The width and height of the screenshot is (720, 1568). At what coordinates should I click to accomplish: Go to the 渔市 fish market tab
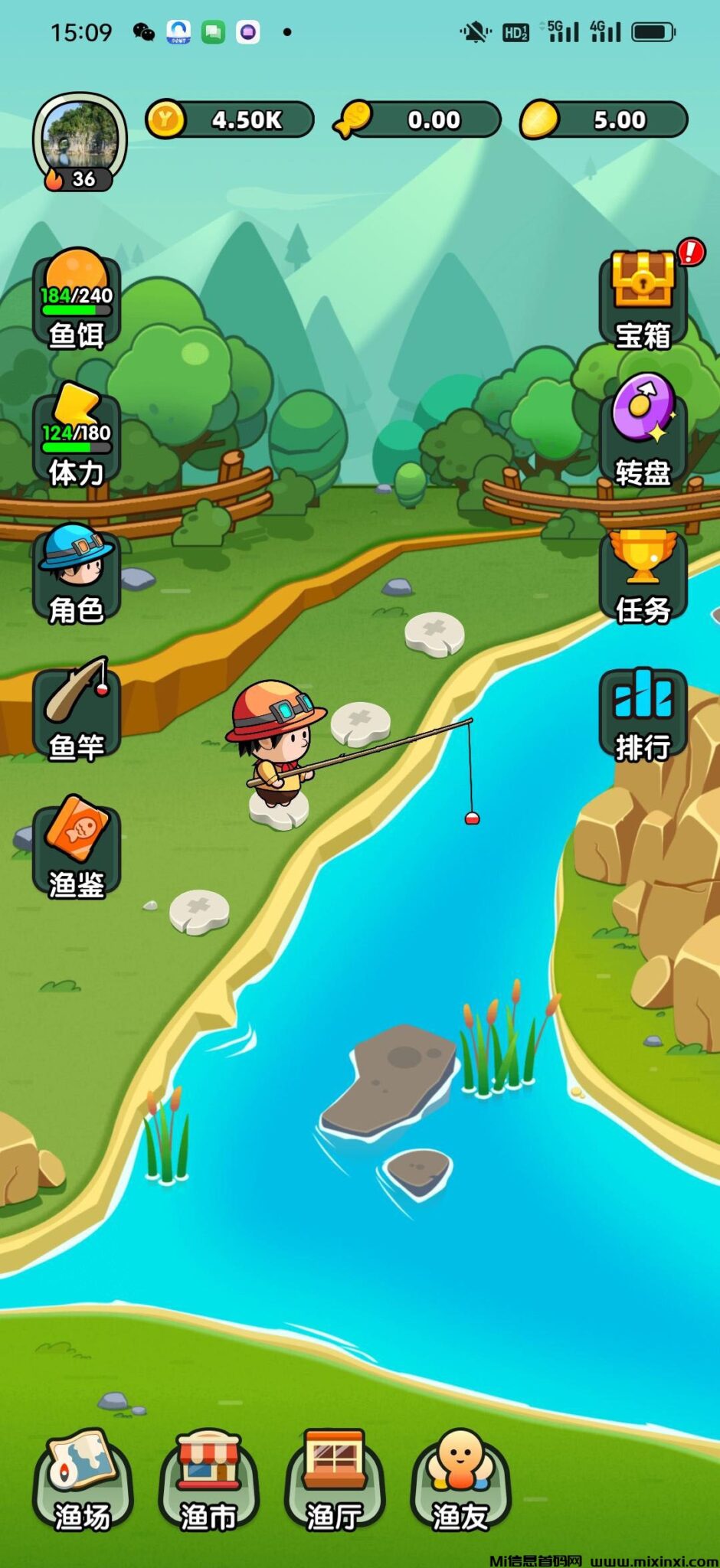click(208, 1481)
